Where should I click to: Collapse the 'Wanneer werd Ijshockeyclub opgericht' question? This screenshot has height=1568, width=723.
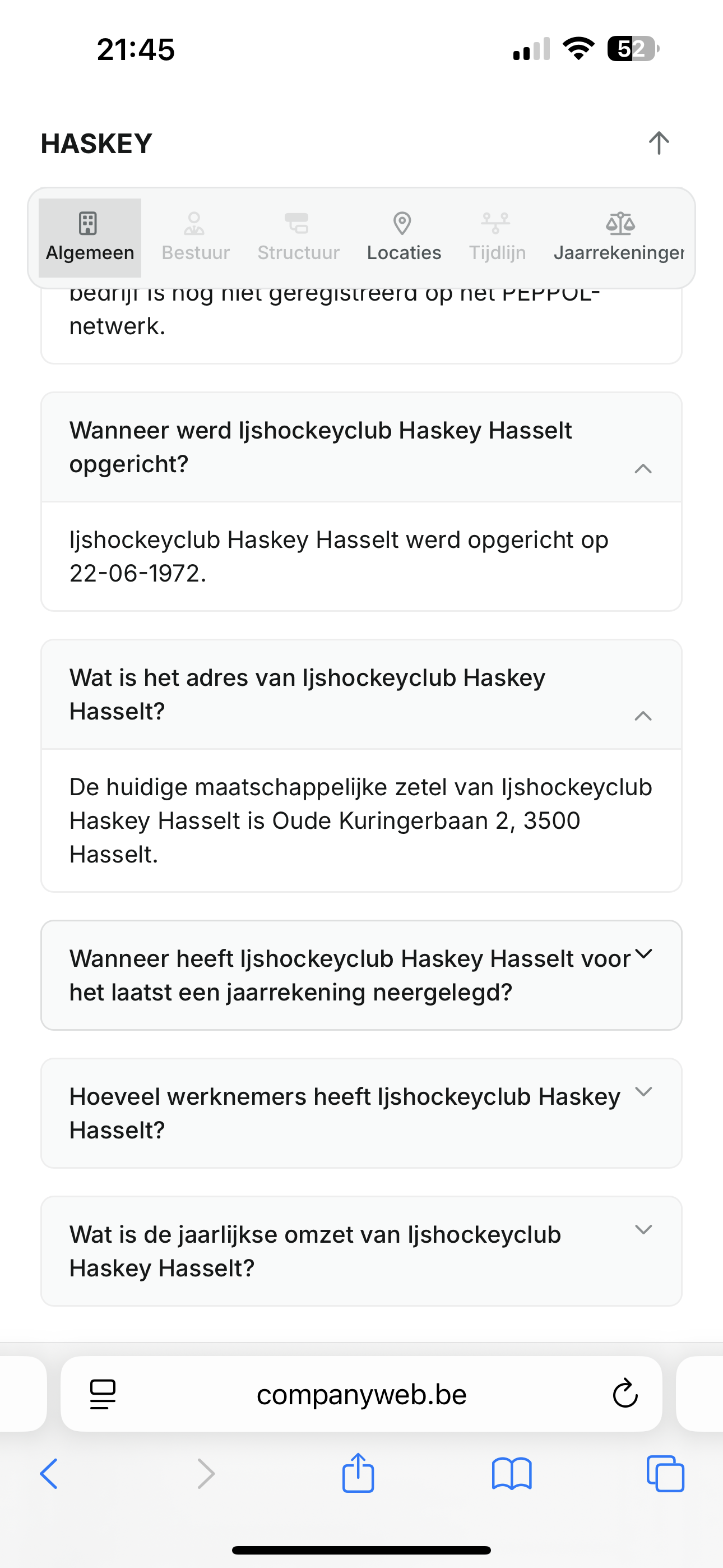[x=643, y=468]
